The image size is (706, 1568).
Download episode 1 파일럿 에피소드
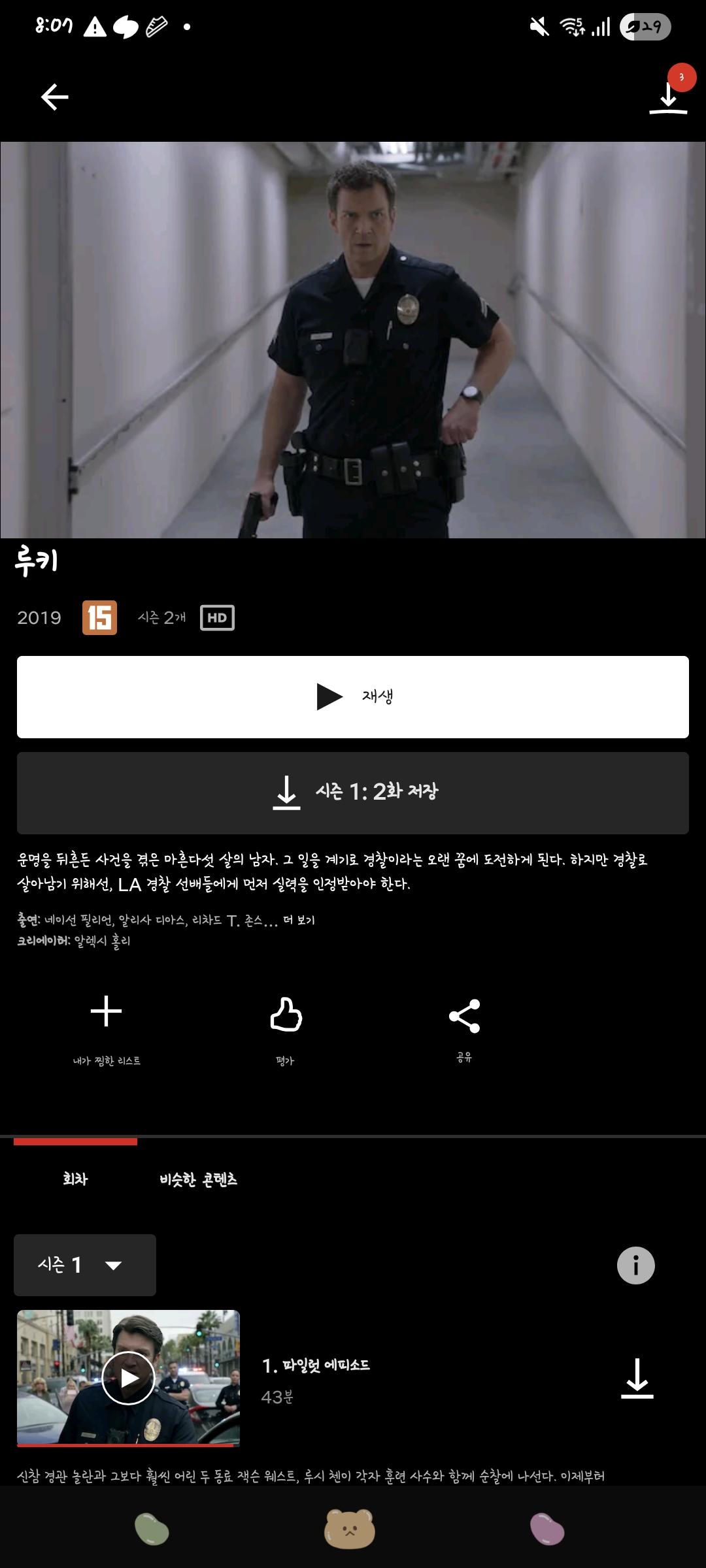(637, 1382)
